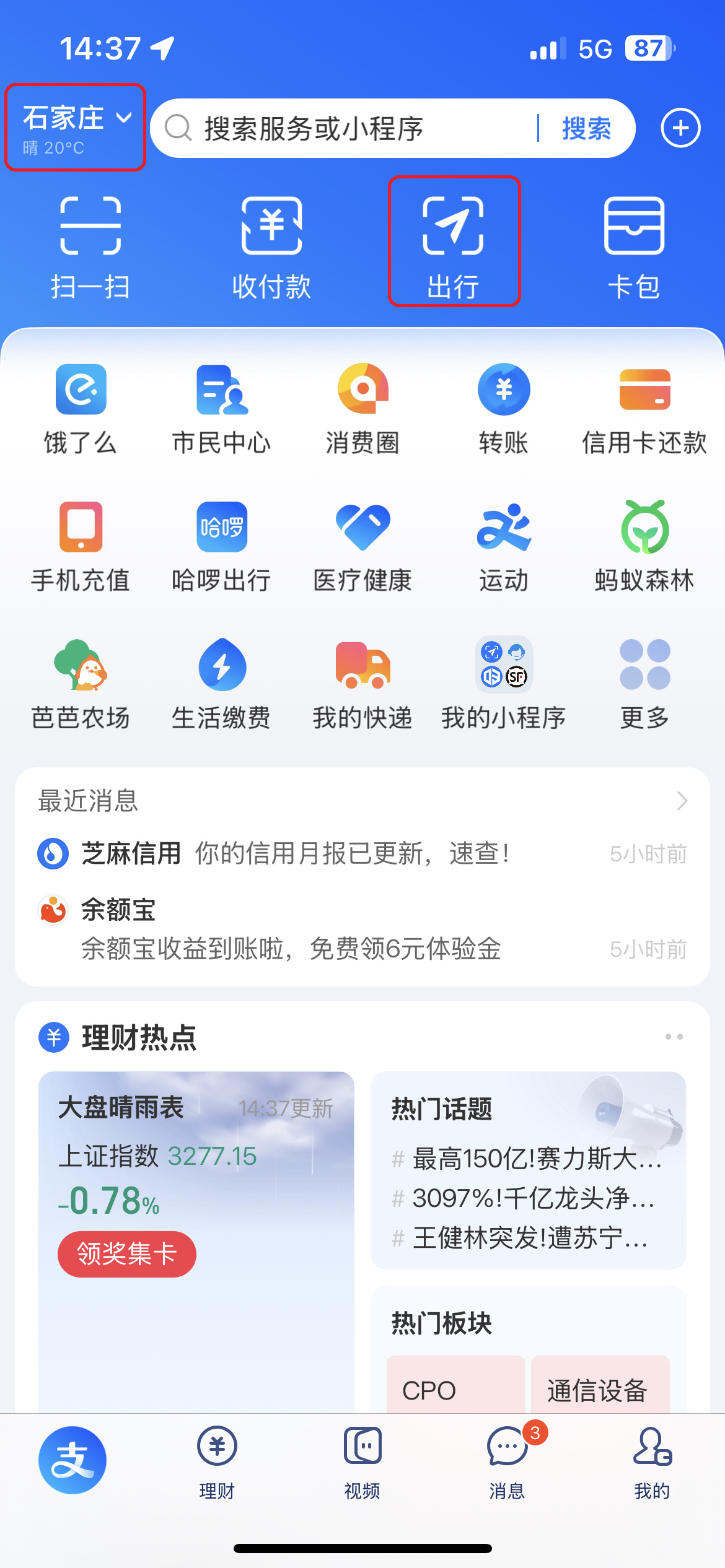Open the plus menu icon
725x1568 pixels.
click(680, 128)
